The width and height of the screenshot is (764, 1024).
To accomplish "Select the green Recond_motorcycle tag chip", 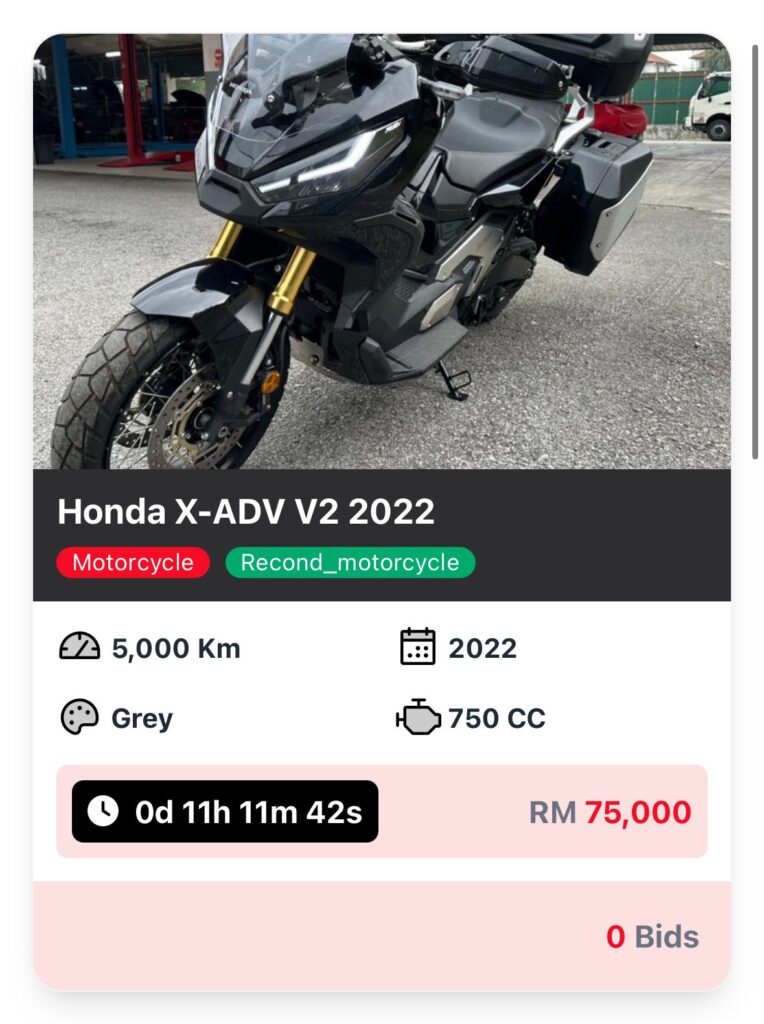I will [350, 562].
